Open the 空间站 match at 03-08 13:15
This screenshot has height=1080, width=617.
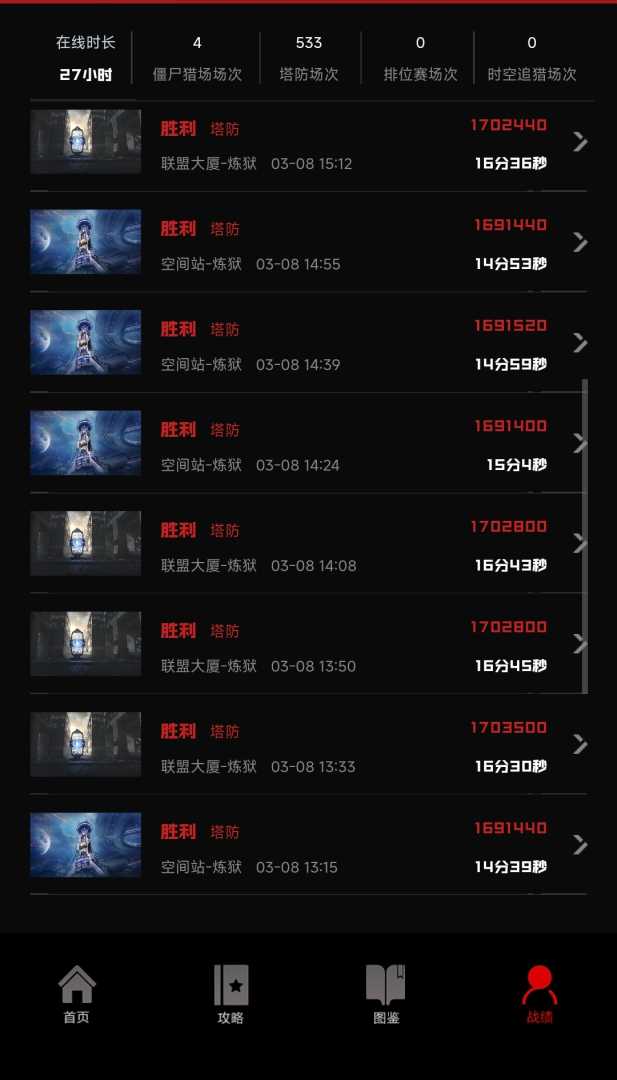coord(308,845)
